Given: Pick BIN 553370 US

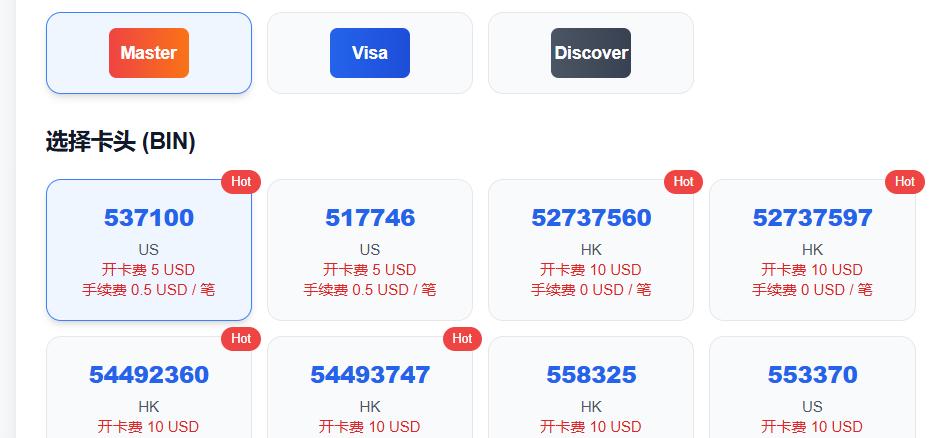Looking at the screenshot, I should (x=812, y=390).
